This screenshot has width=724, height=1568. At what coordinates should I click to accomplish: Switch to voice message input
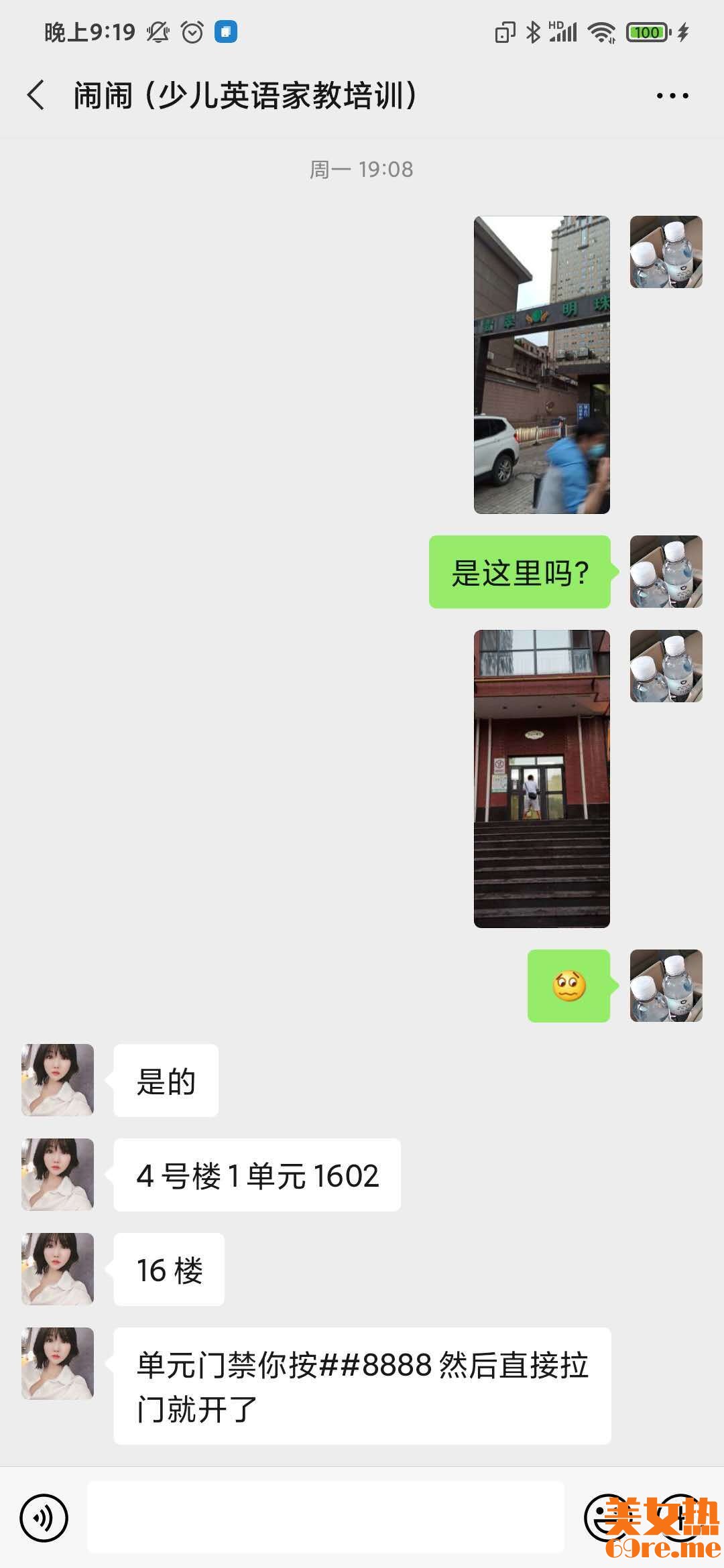44,1518
